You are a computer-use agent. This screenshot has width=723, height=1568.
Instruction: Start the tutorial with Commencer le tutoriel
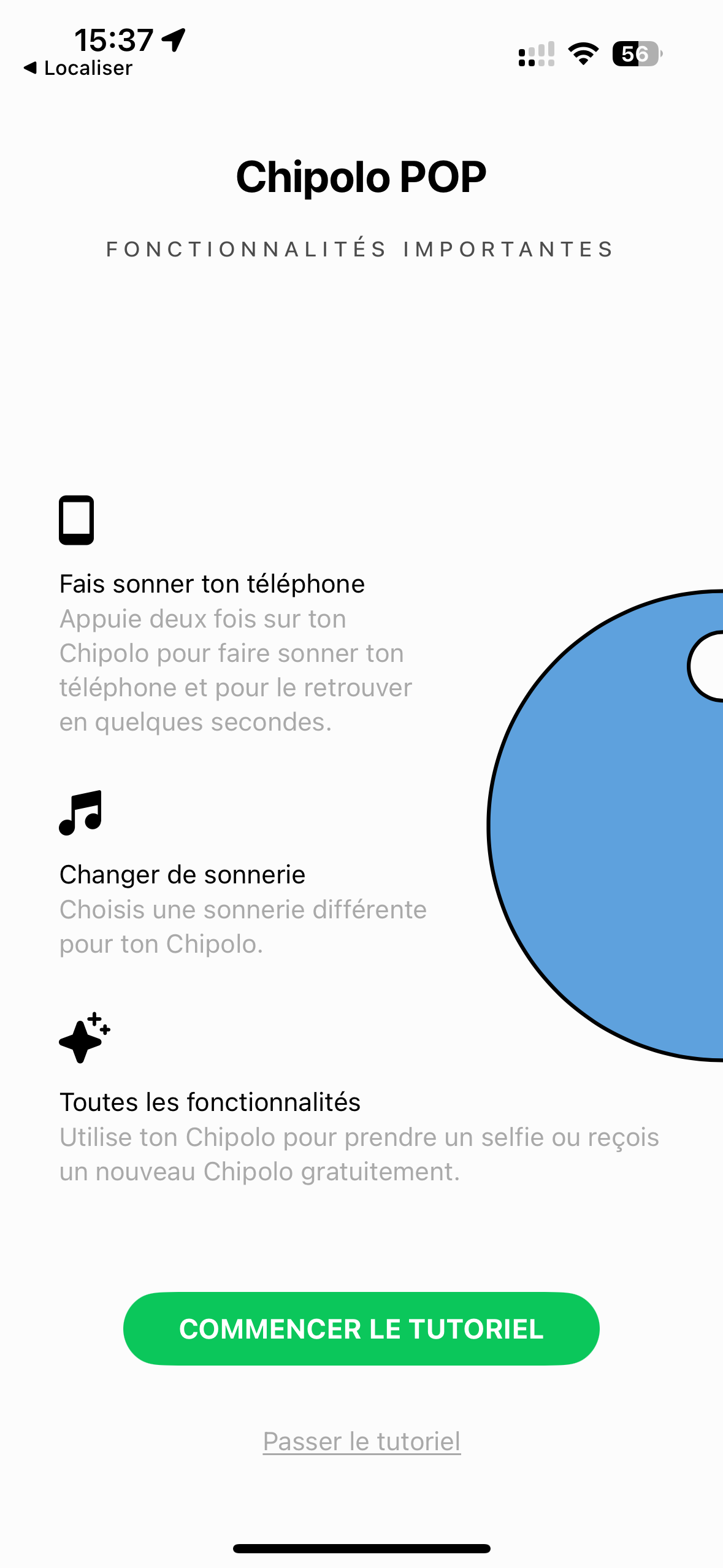click(x=361, y=1328)
